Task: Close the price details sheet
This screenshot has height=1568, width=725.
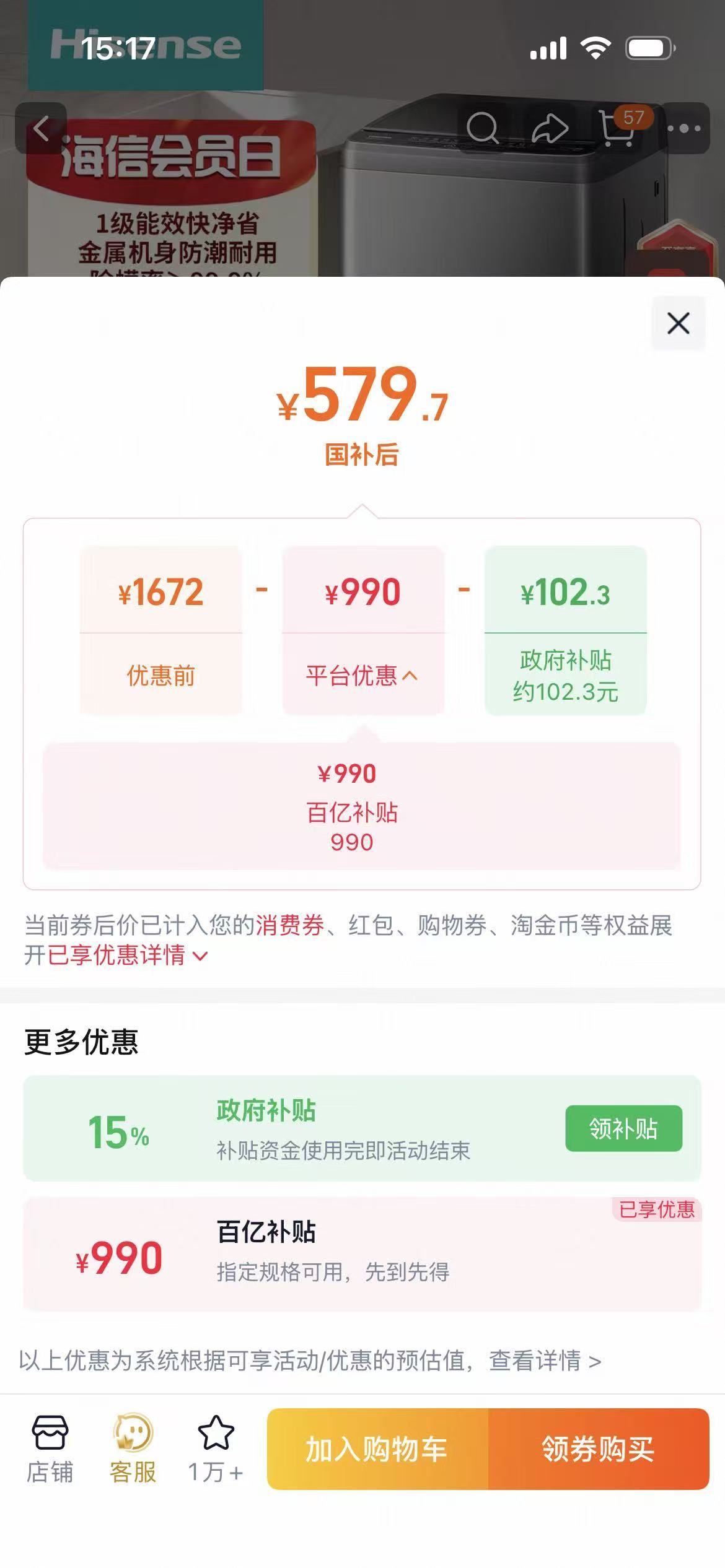Action: tap(678, 323)
